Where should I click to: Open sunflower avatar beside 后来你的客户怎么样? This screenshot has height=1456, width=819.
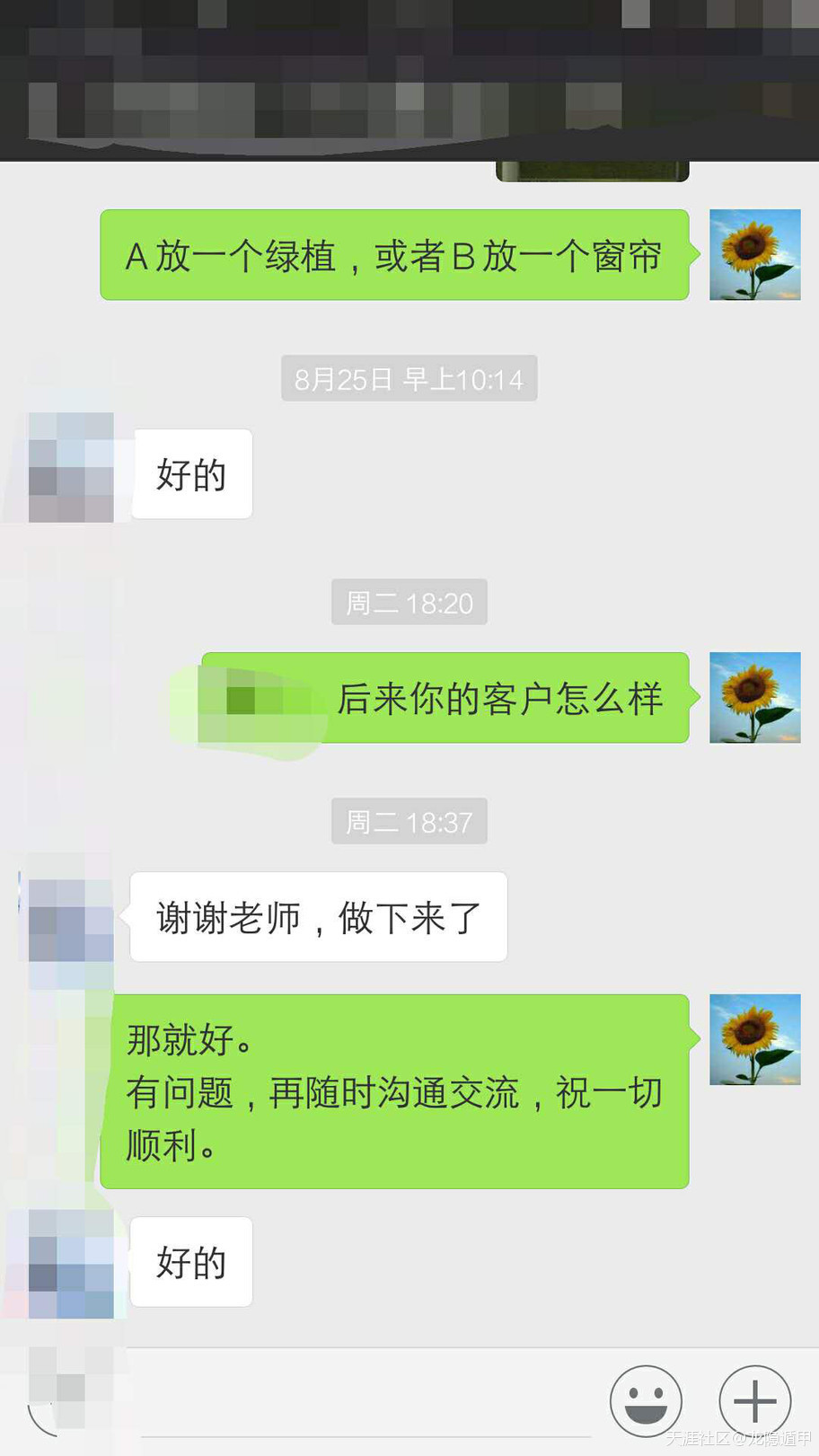pos(754,698)
